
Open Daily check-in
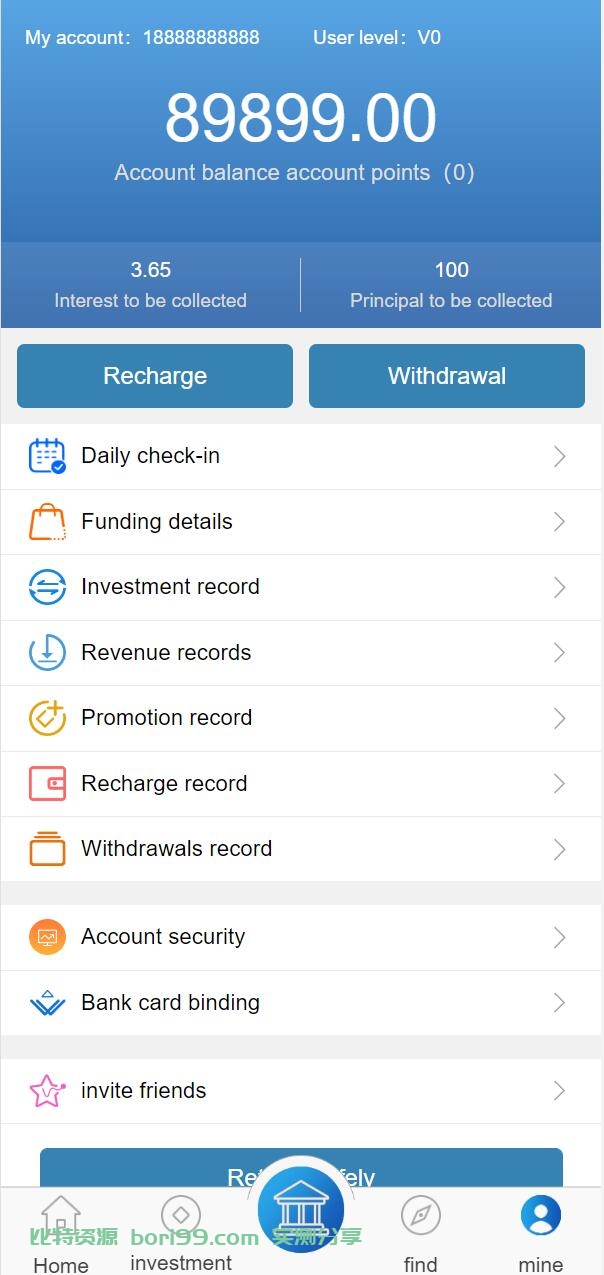(x=302, y=457)
